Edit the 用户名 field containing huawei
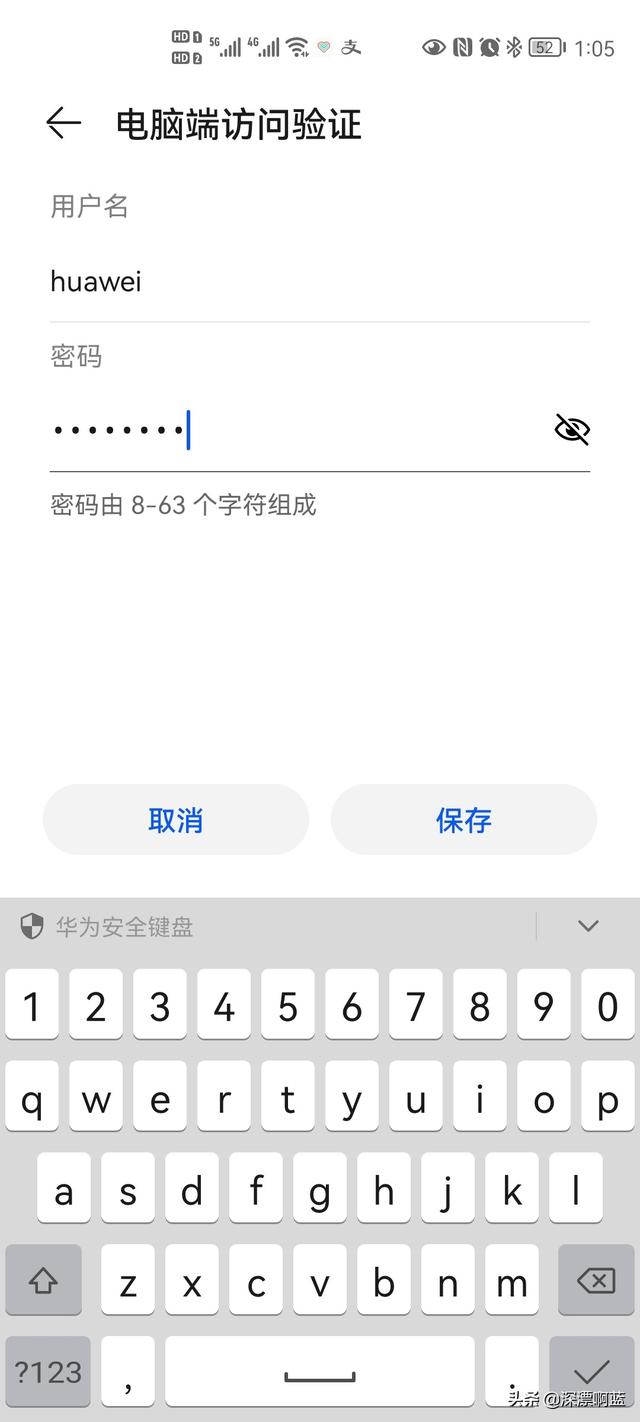The image size is (640, 1422). (320, 281)
